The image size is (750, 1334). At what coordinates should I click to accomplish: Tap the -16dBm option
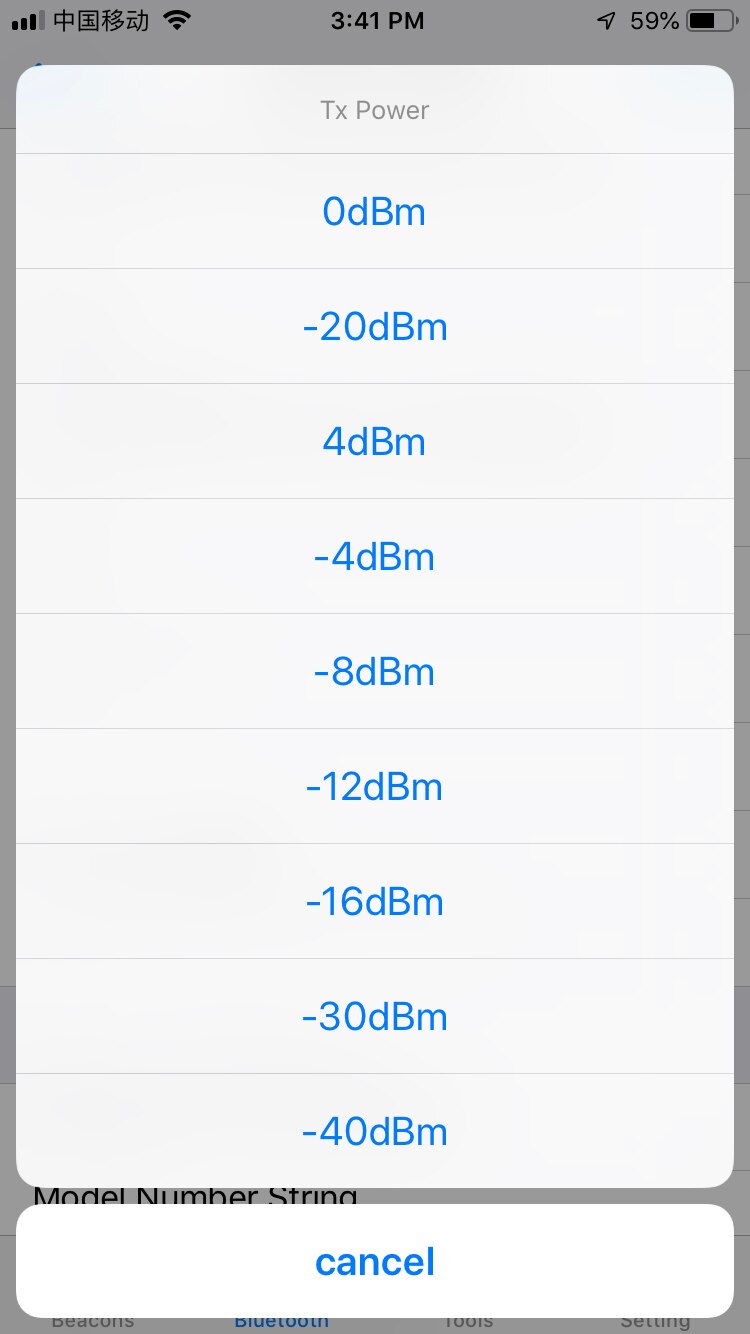374,902
